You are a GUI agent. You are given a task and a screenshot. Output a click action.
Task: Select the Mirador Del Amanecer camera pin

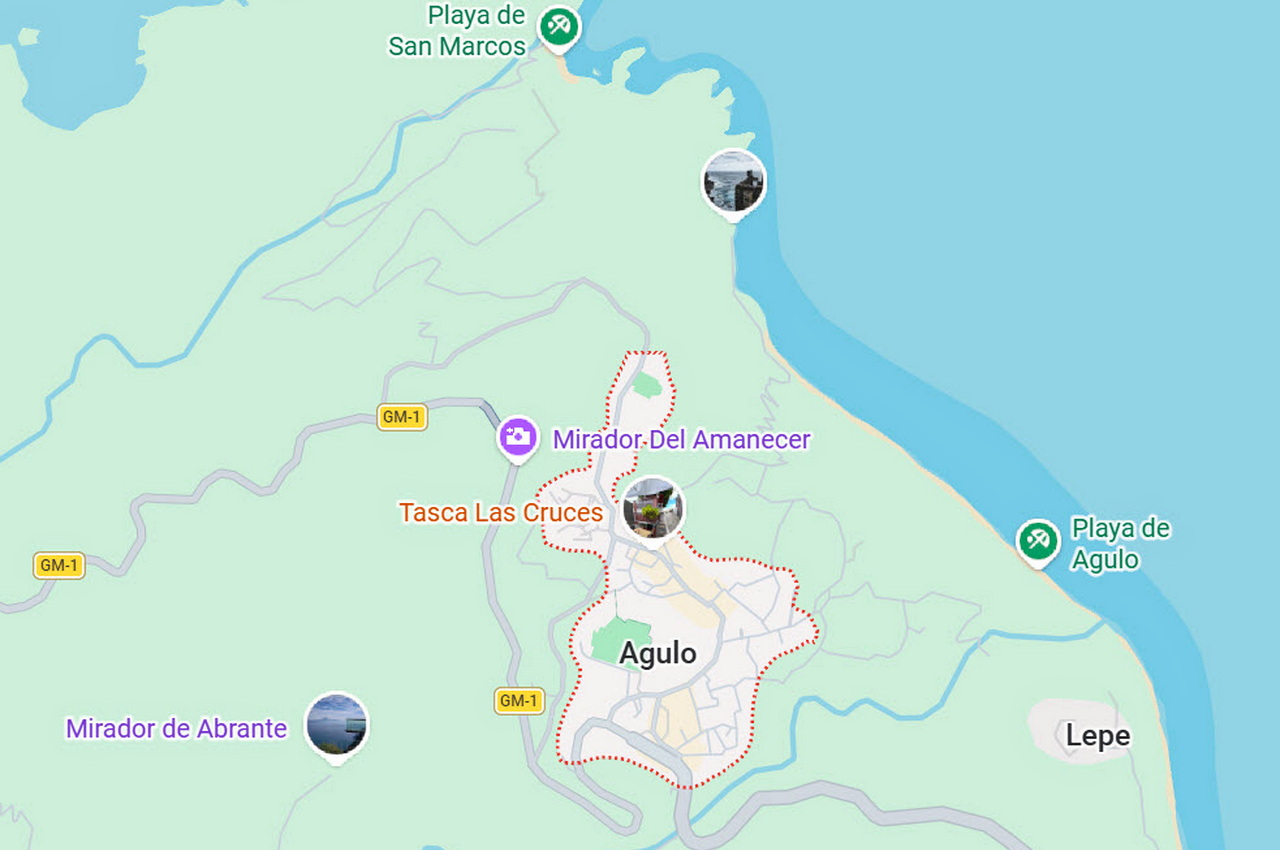click(518, 437)
